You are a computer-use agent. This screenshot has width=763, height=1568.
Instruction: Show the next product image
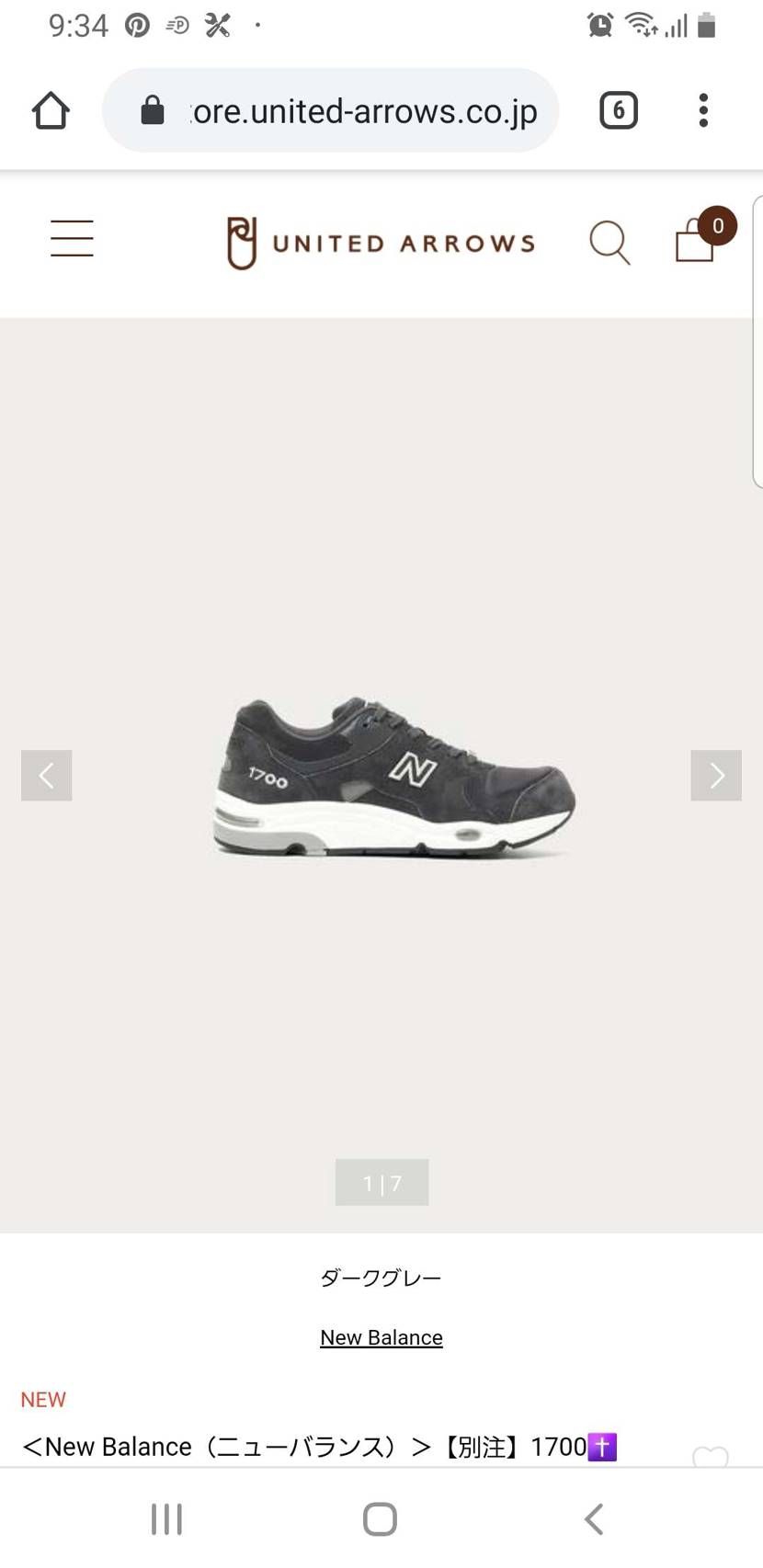click(715, 775)
